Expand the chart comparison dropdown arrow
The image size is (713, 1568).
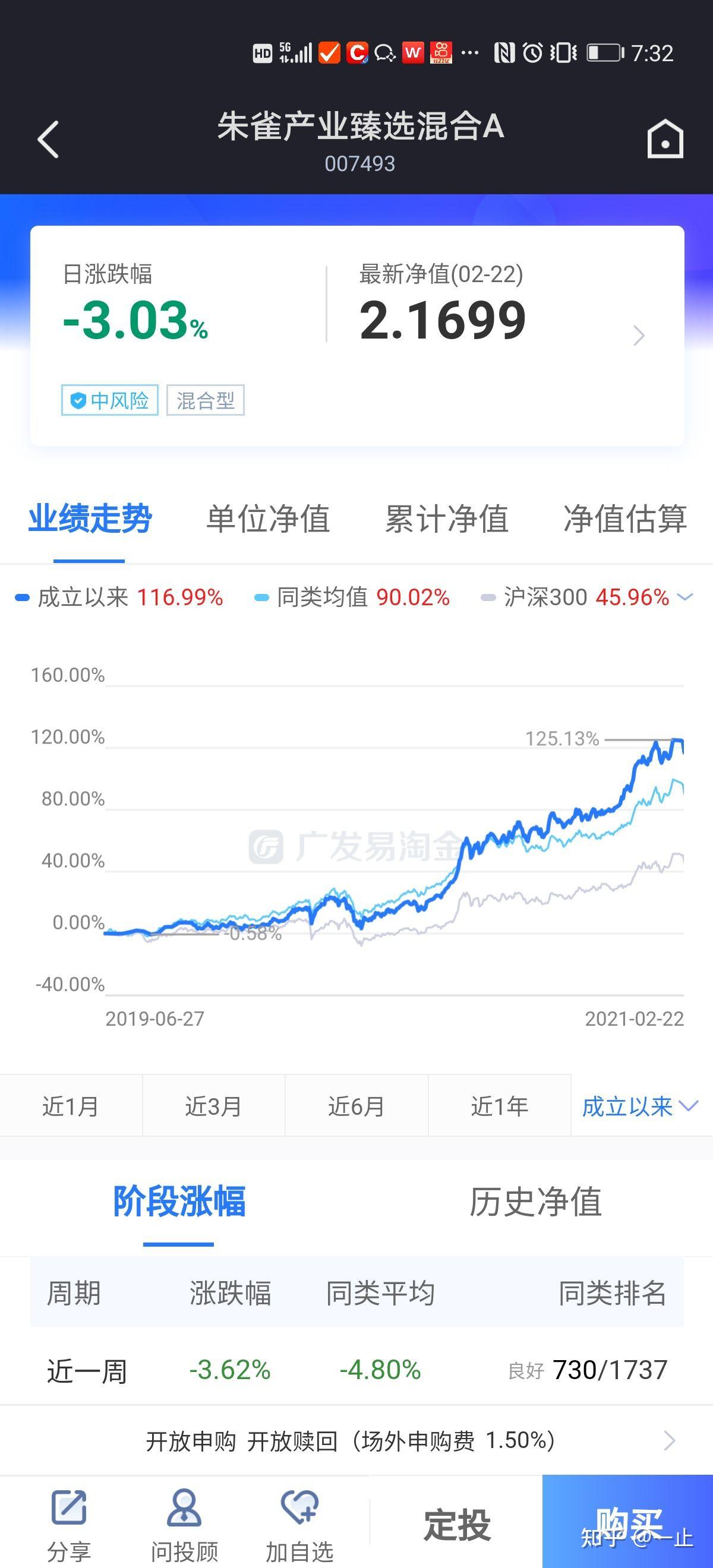686,597
